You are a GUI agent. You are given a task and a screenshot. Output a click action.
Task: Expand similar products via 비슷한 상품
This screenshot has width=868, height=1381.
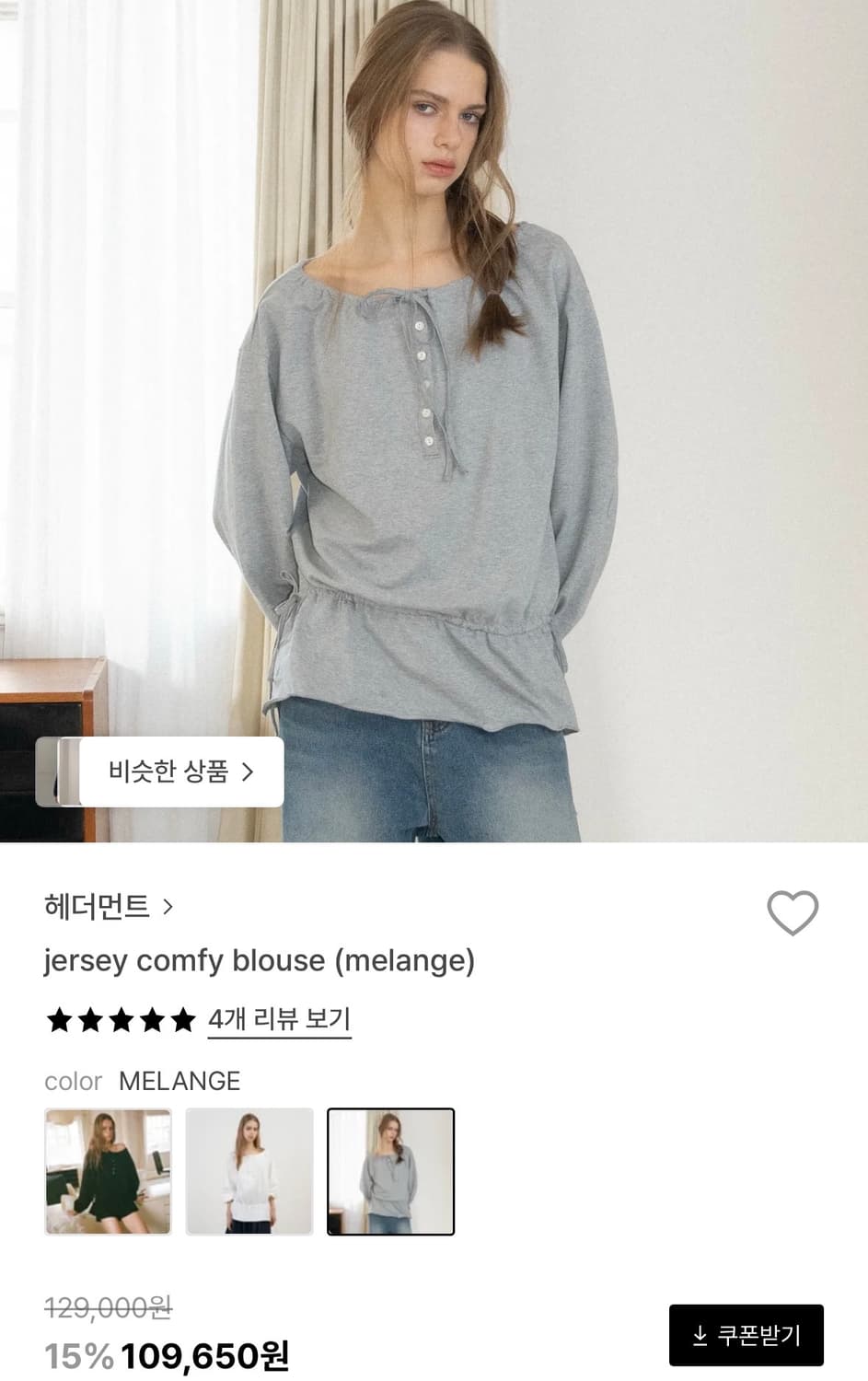coord(162,772)
